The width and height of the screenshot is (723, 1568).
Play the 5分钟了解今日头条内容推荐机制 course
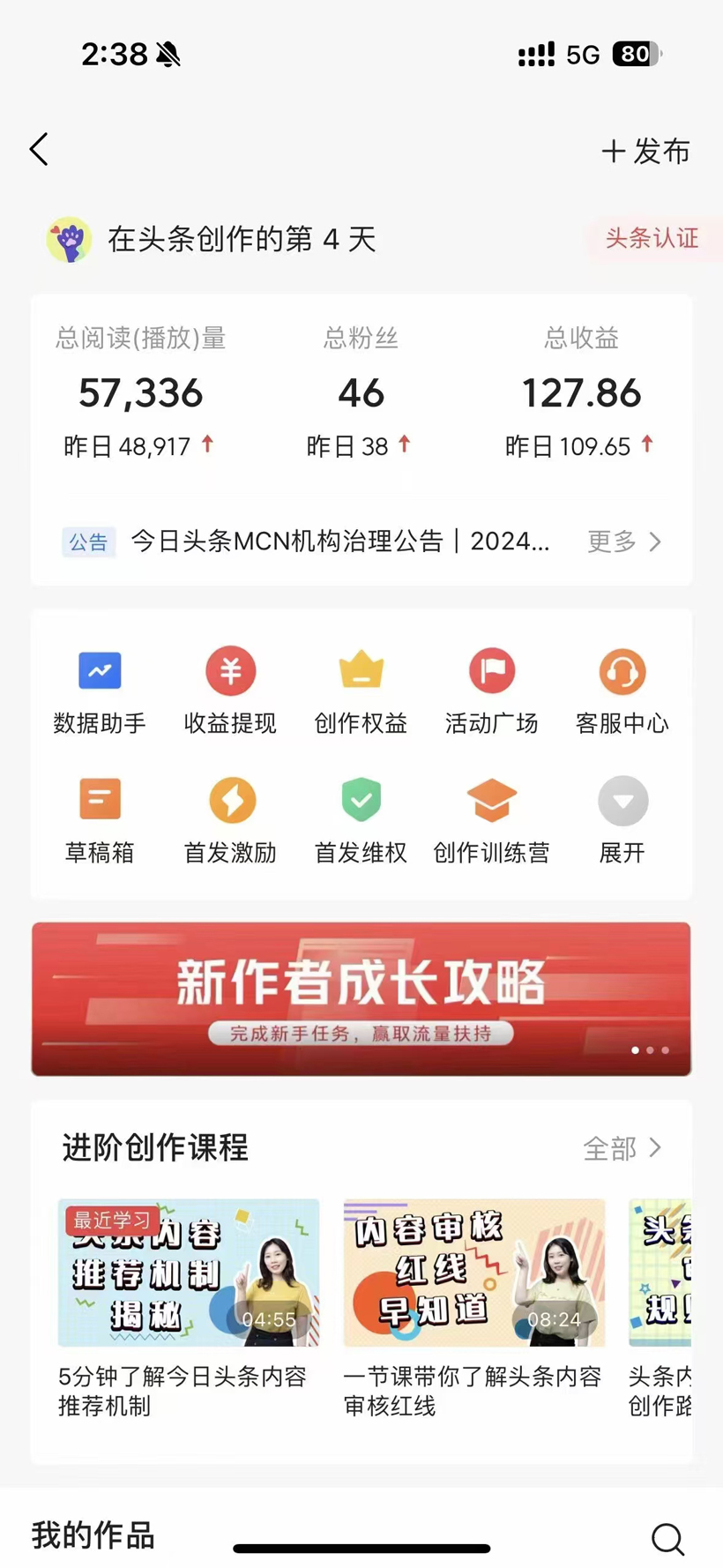[189, 1272]
